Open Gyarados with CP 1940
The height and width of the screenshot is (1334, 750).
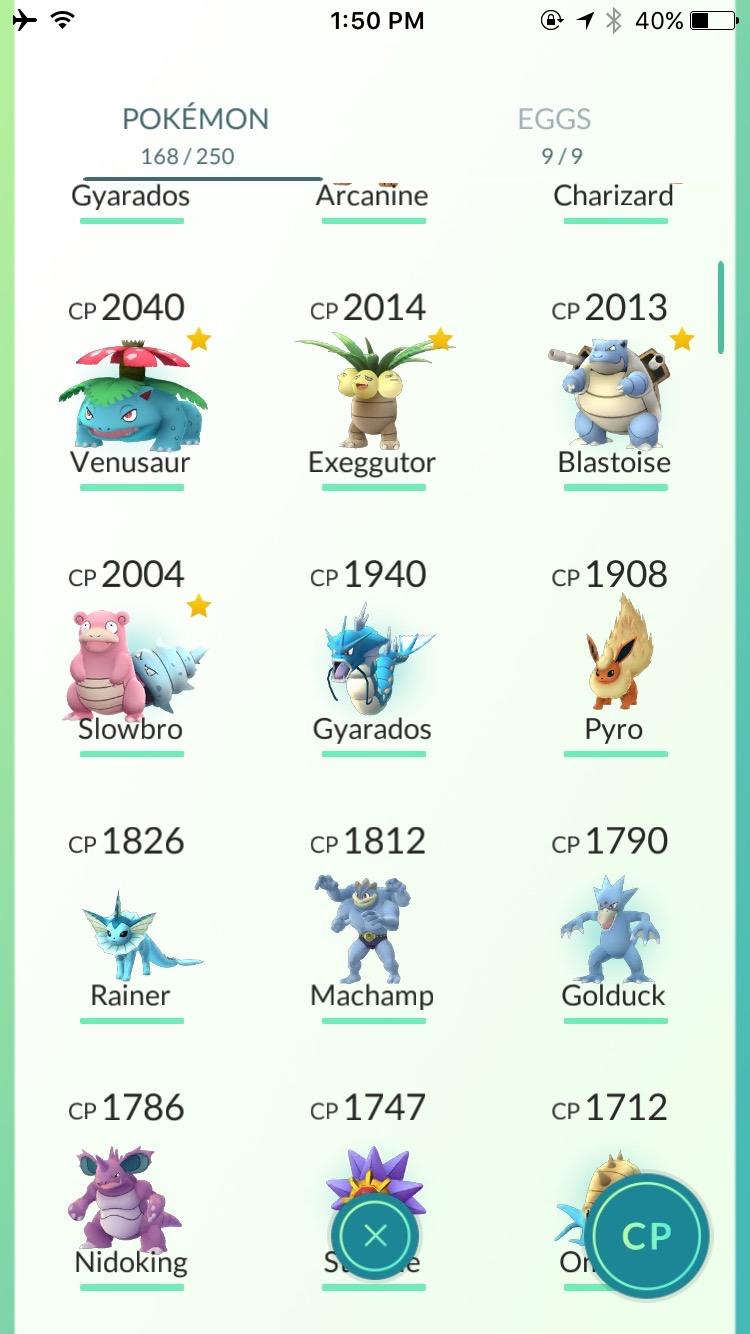pos(373,657)
